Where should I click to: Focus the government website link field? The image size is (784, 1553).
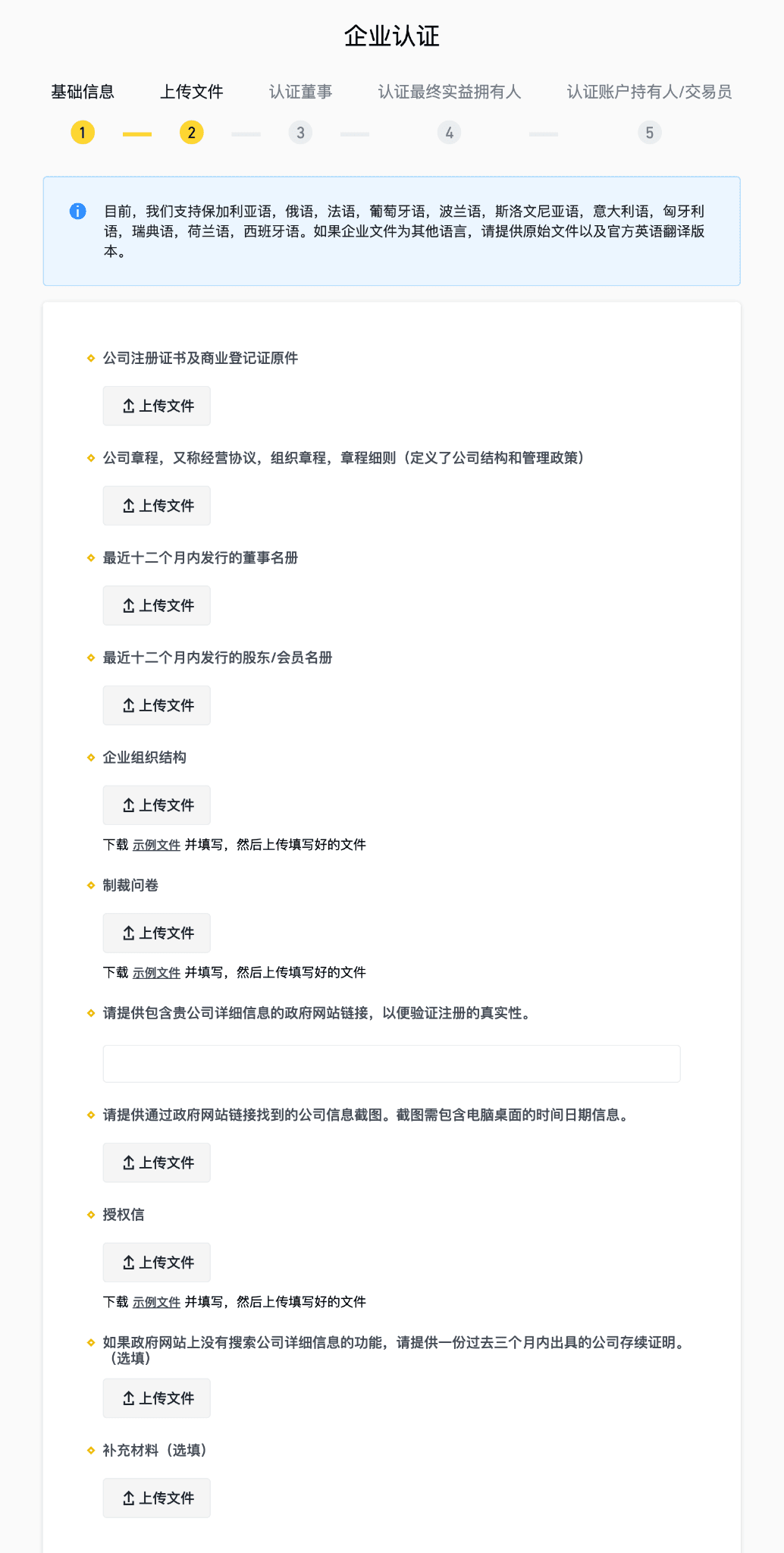391,1064
